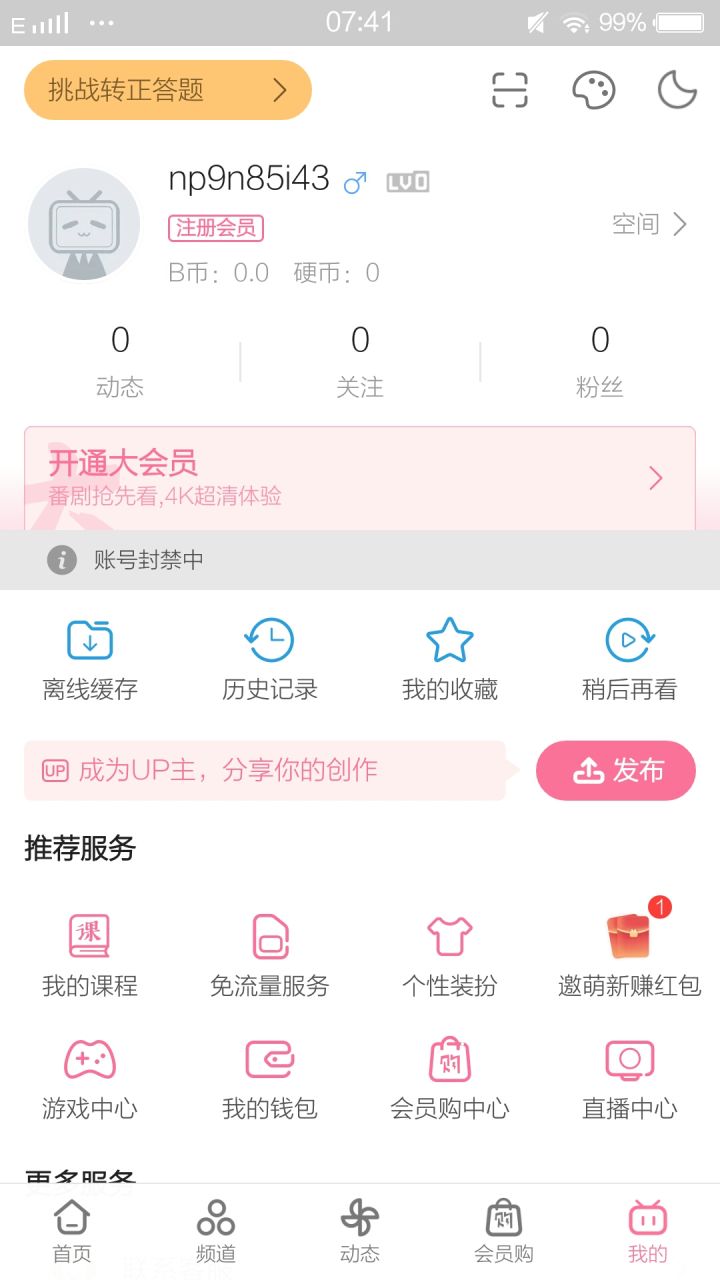Open the 开通大会员 banner
The width and height of the screenshot is (720, 1280).
[360, 478]
